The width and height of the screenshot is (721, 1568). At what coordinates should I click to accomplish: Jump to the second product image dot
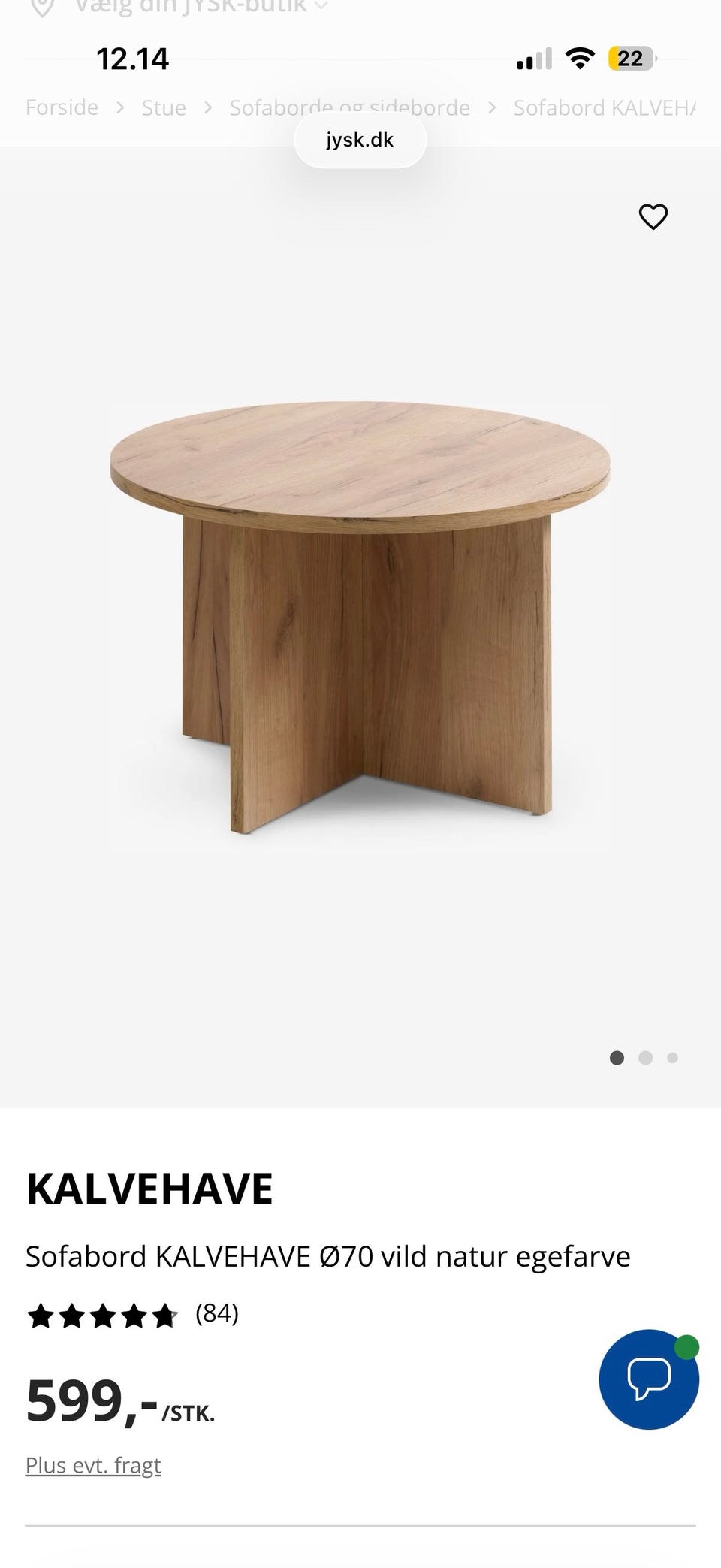[x=645, y=1058]
